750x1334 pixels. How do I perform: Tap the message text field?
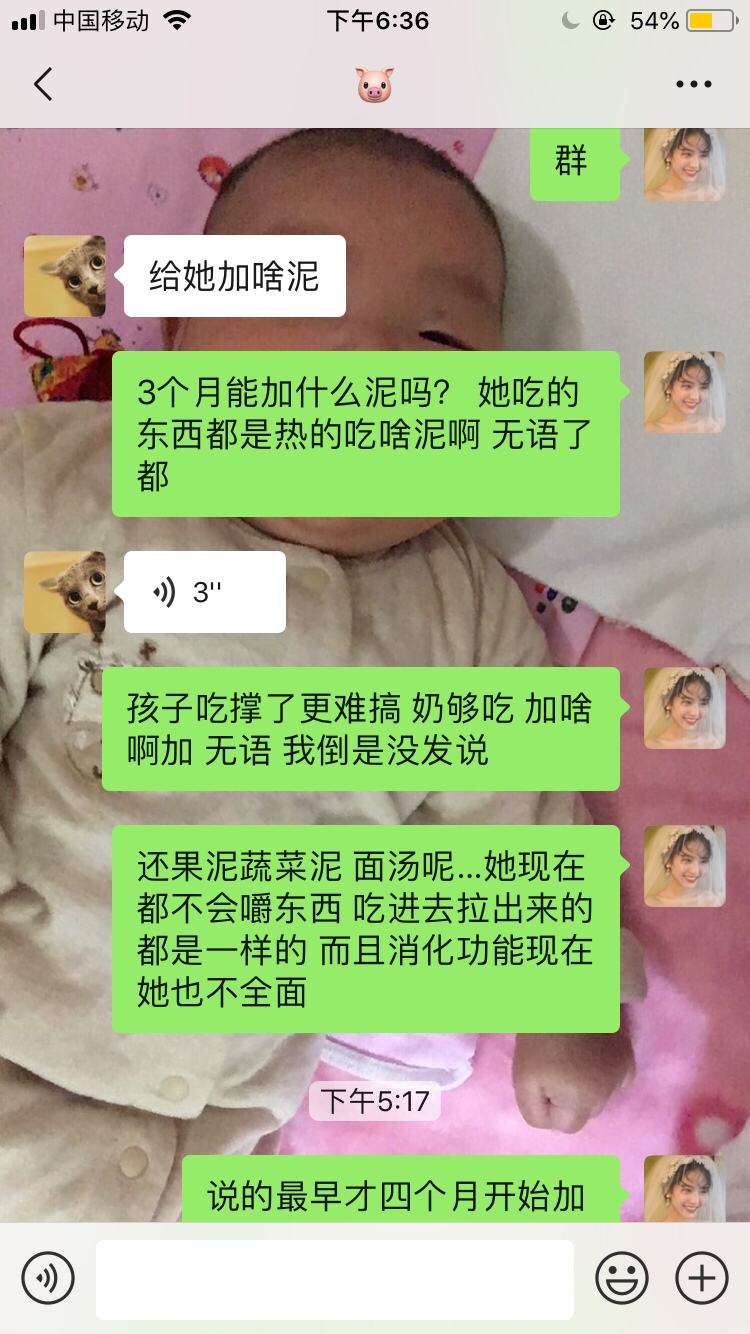point(335,1279)
